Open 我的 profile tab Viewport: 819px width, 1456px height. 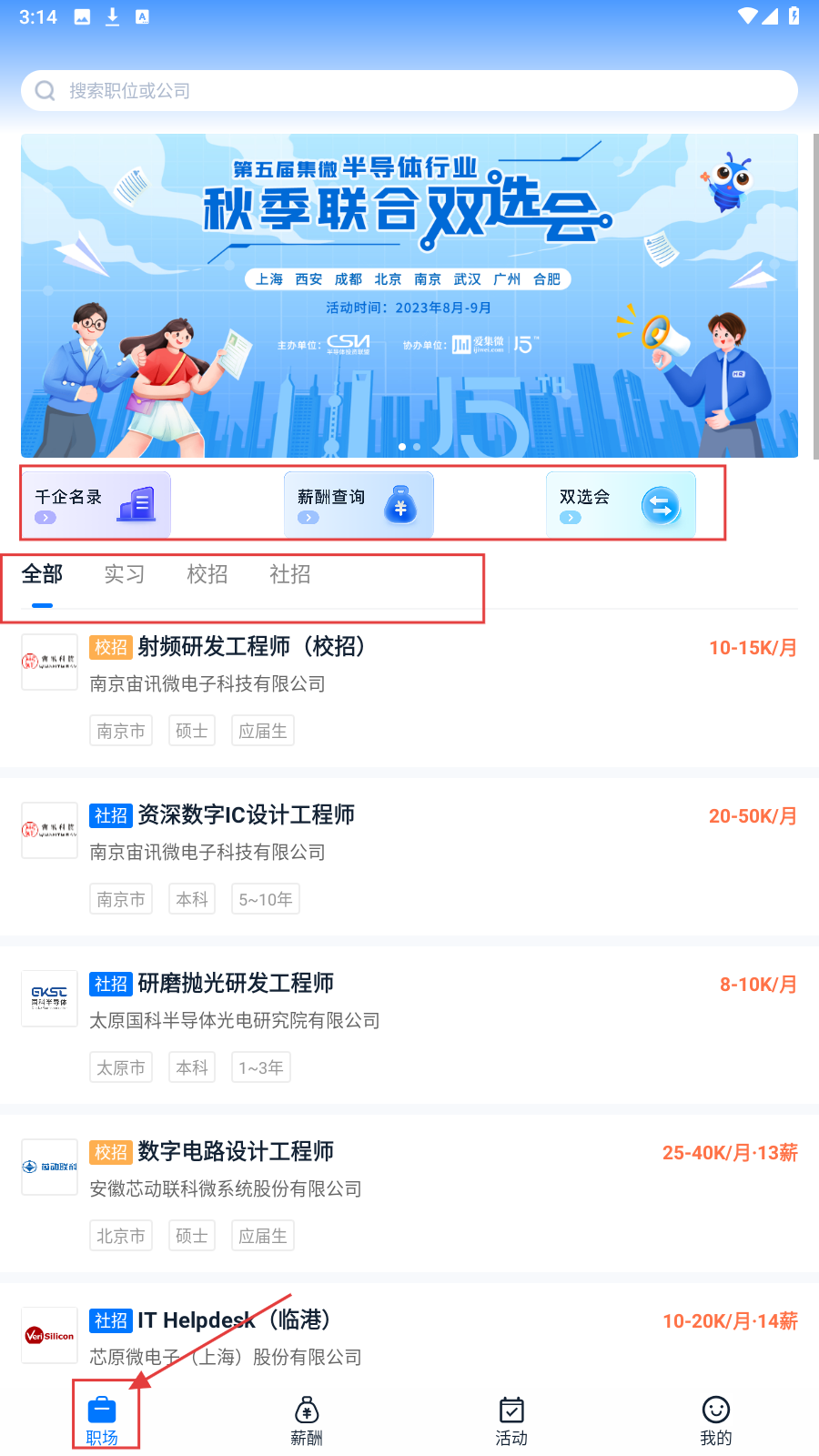coord(716,1421)
